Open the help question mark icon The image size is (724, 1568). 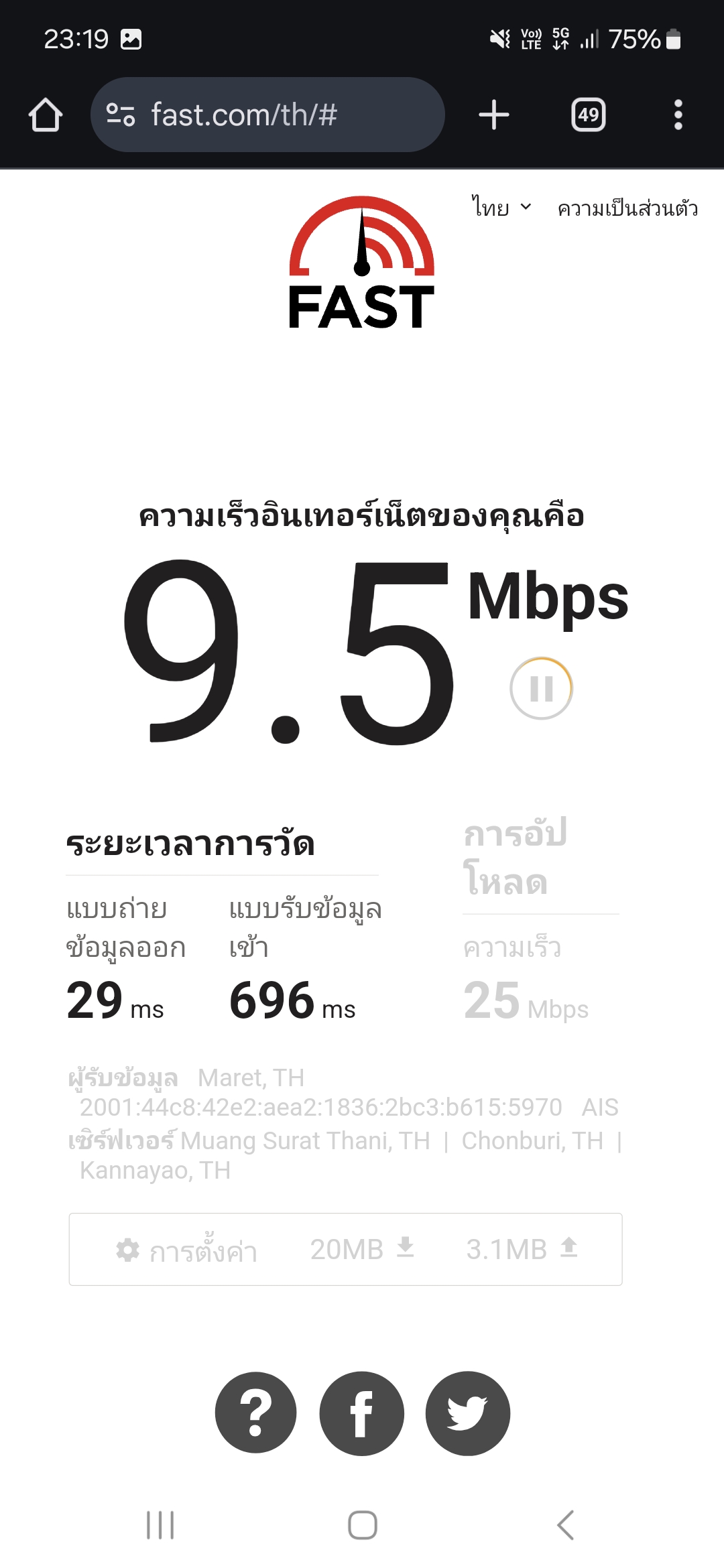pyautogui.click(x=255, y=1413)
